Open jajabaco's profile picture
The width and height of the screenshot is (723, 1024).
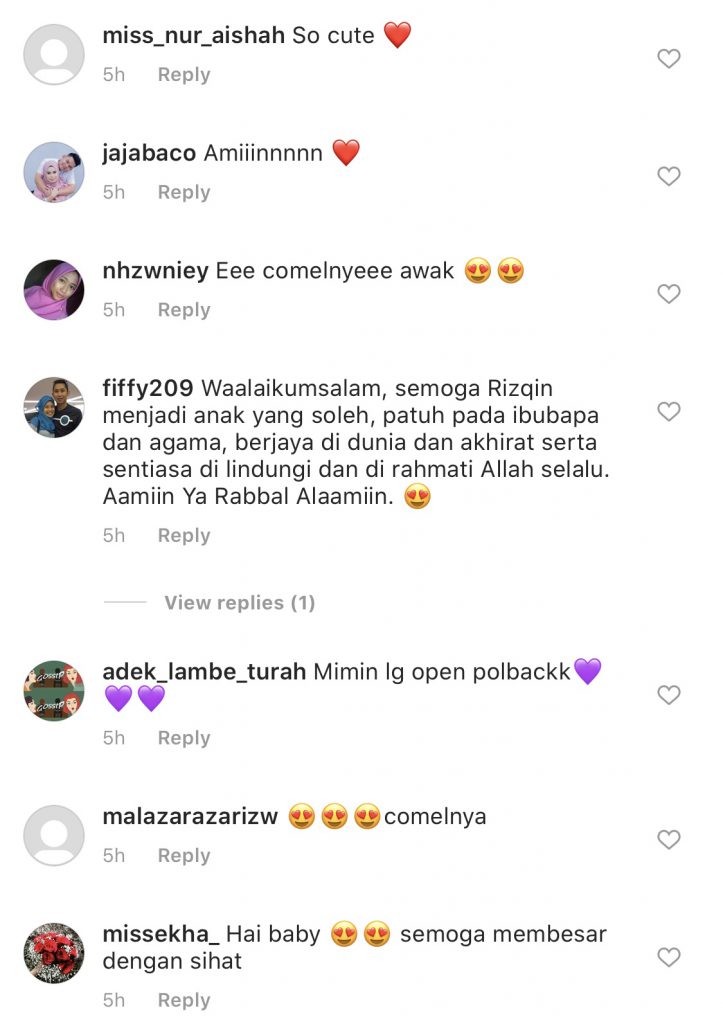[54, 172]
